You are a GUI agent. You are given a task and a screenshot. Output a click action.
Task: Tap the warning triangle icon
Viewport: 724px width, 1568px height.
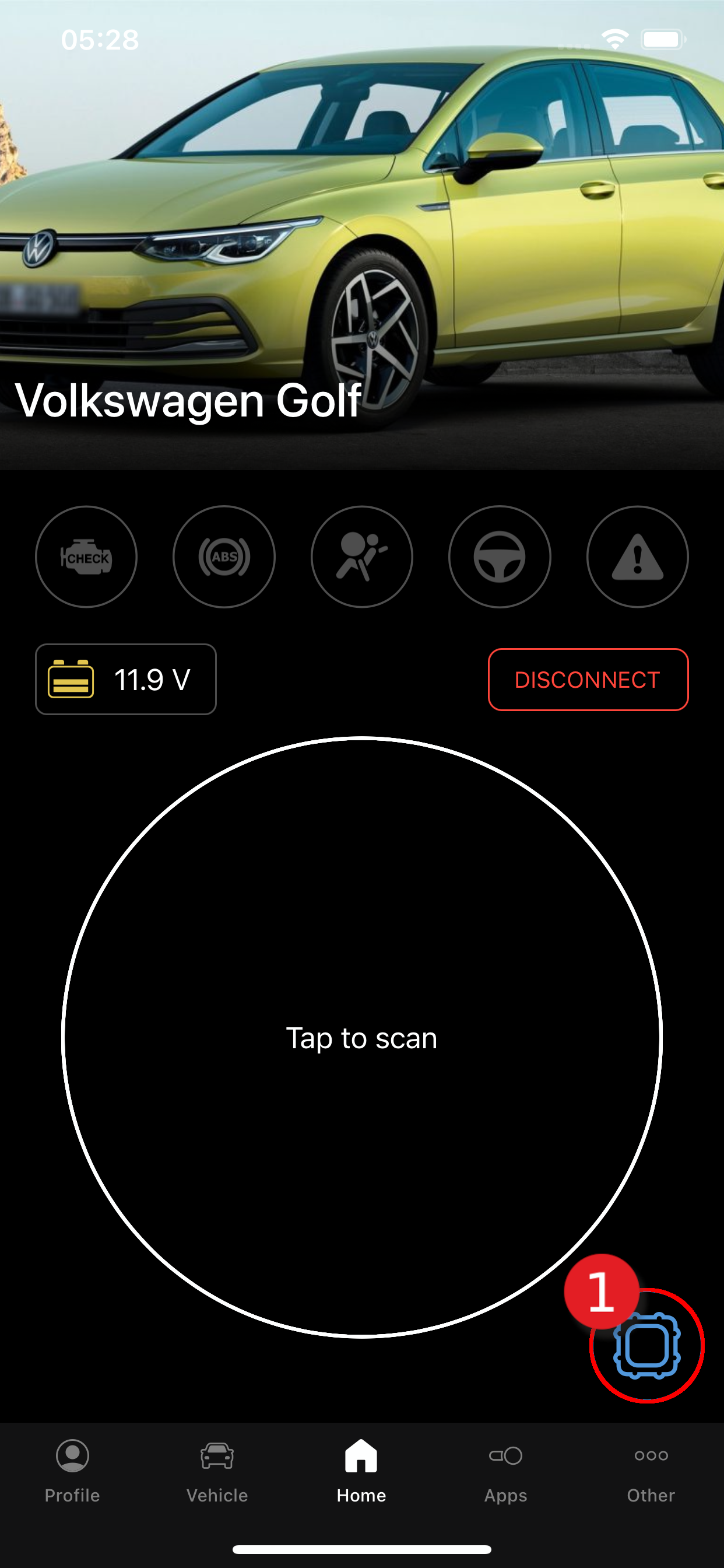pyautogui.click(x=637, y=556)
